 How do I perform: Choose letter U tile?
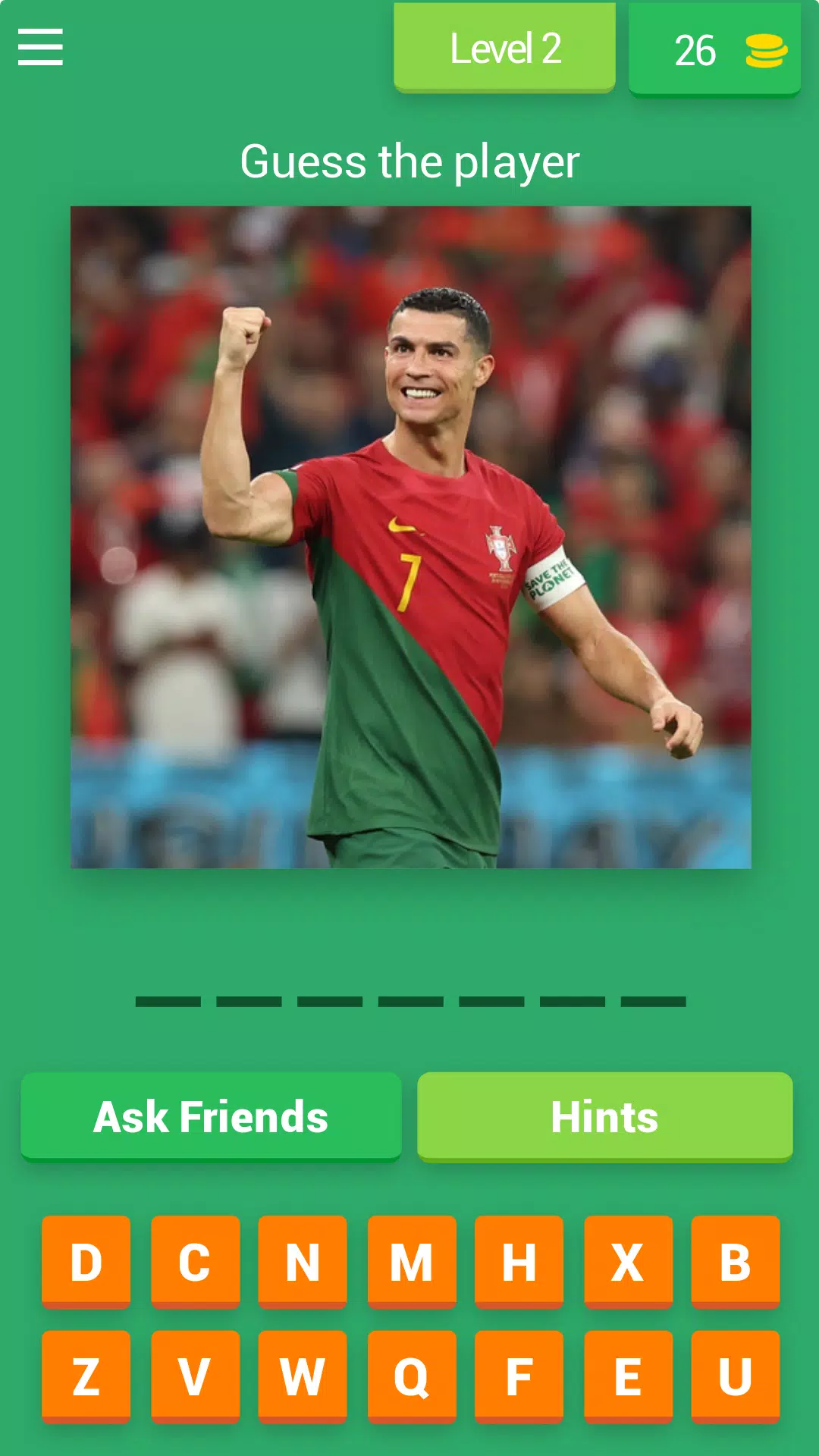click(735, 1376)
